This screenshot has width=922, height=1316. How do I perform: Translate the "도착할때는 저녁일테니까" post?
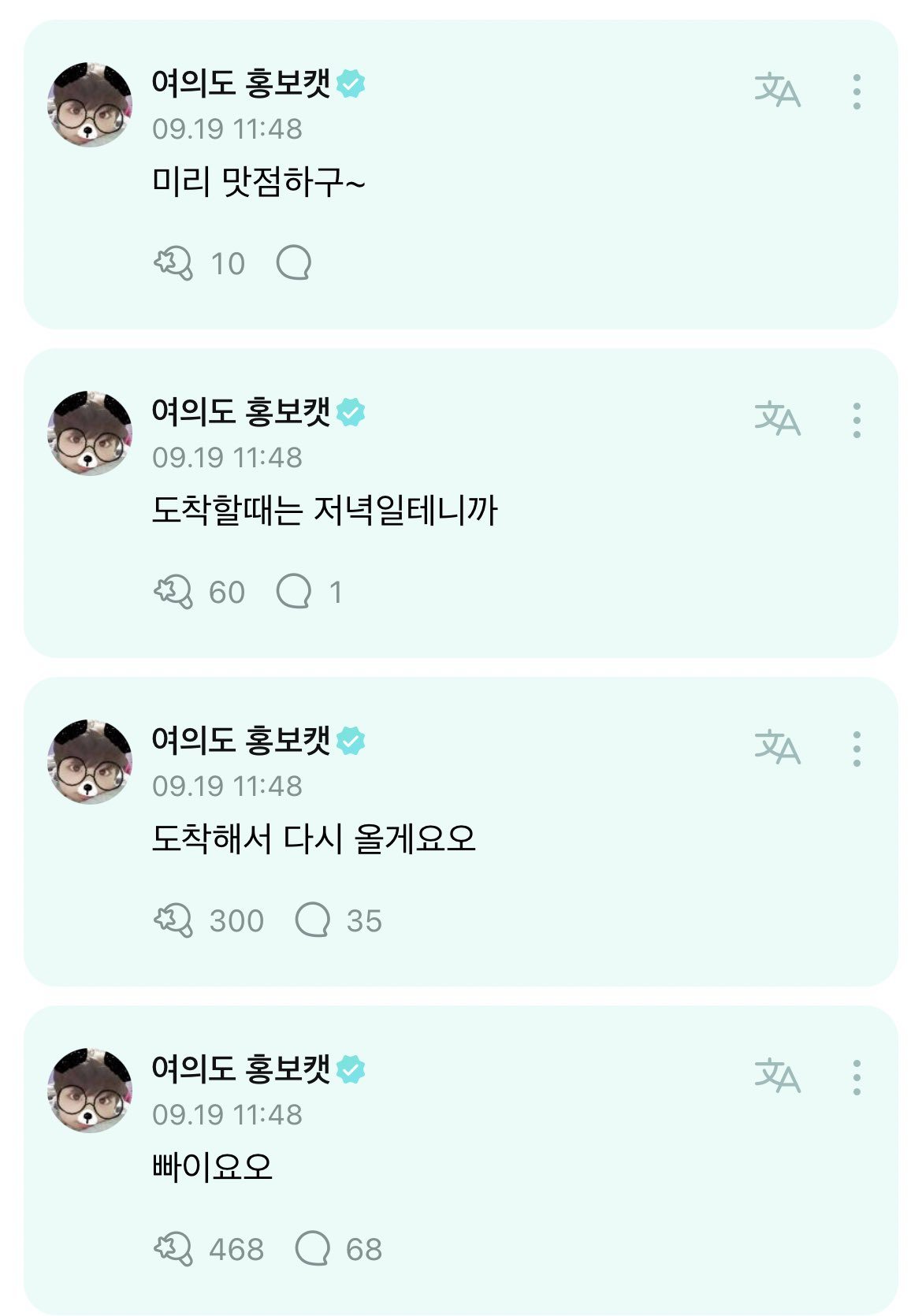pyautogui.click(x=780, y=419)
